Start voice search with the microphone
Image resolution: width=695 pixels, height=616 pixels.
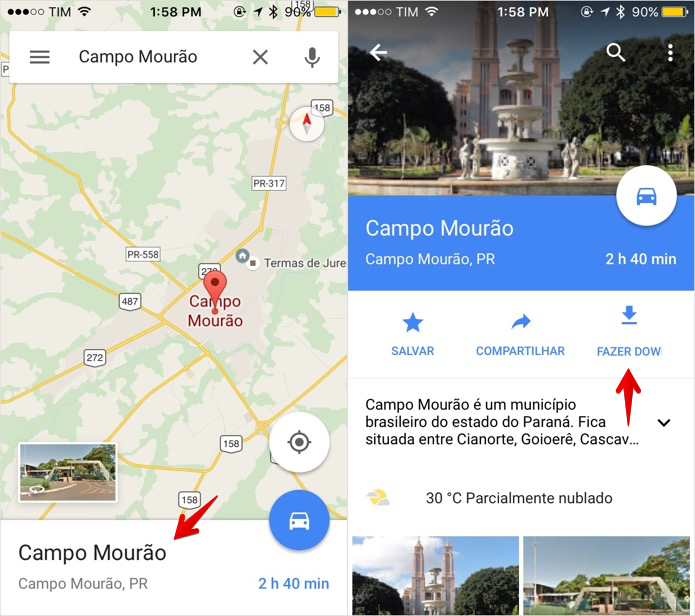click(x=312, y=57)
